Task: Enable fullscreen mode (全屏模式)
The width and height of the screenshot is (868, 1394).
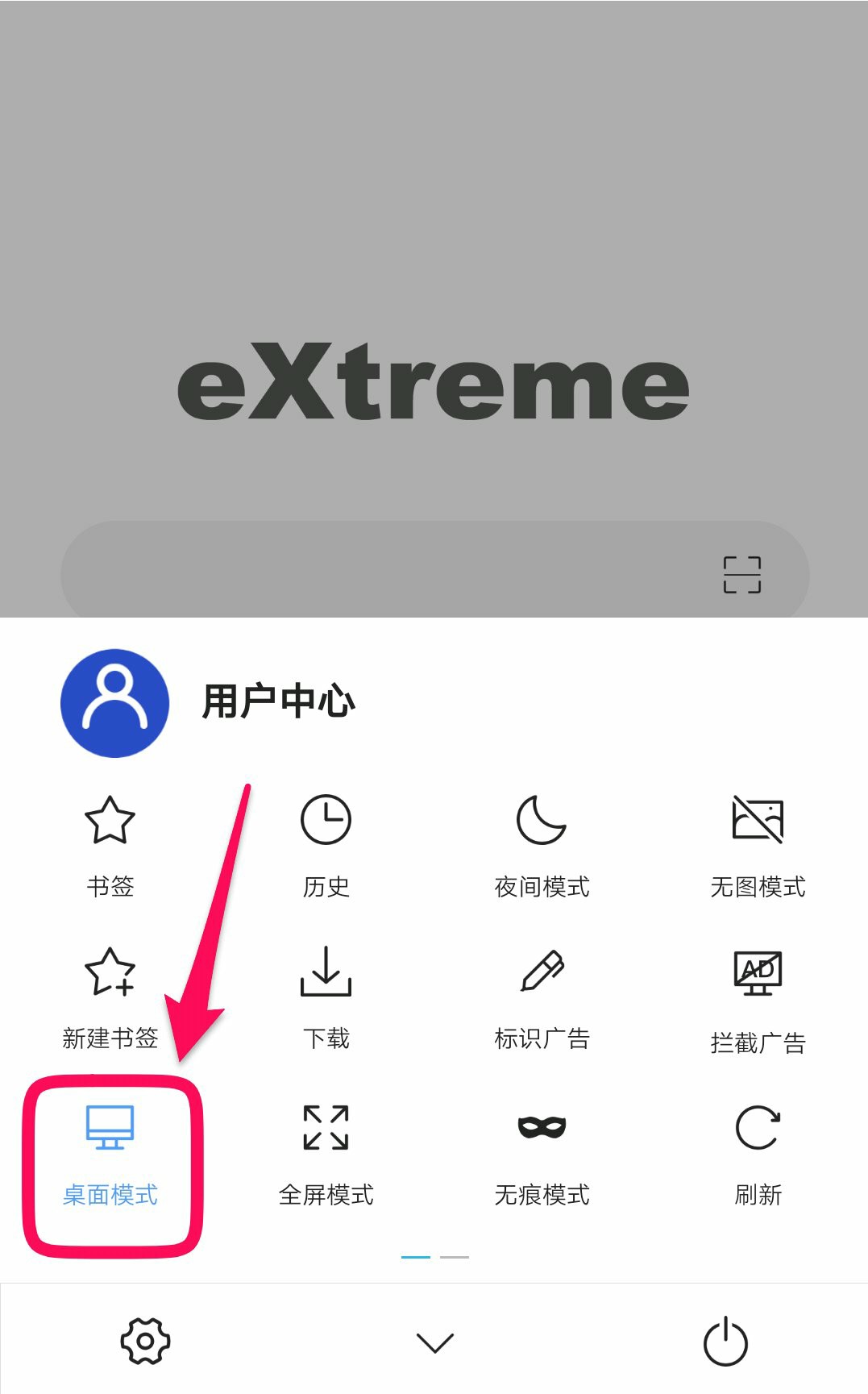Action: [326, 1153]
